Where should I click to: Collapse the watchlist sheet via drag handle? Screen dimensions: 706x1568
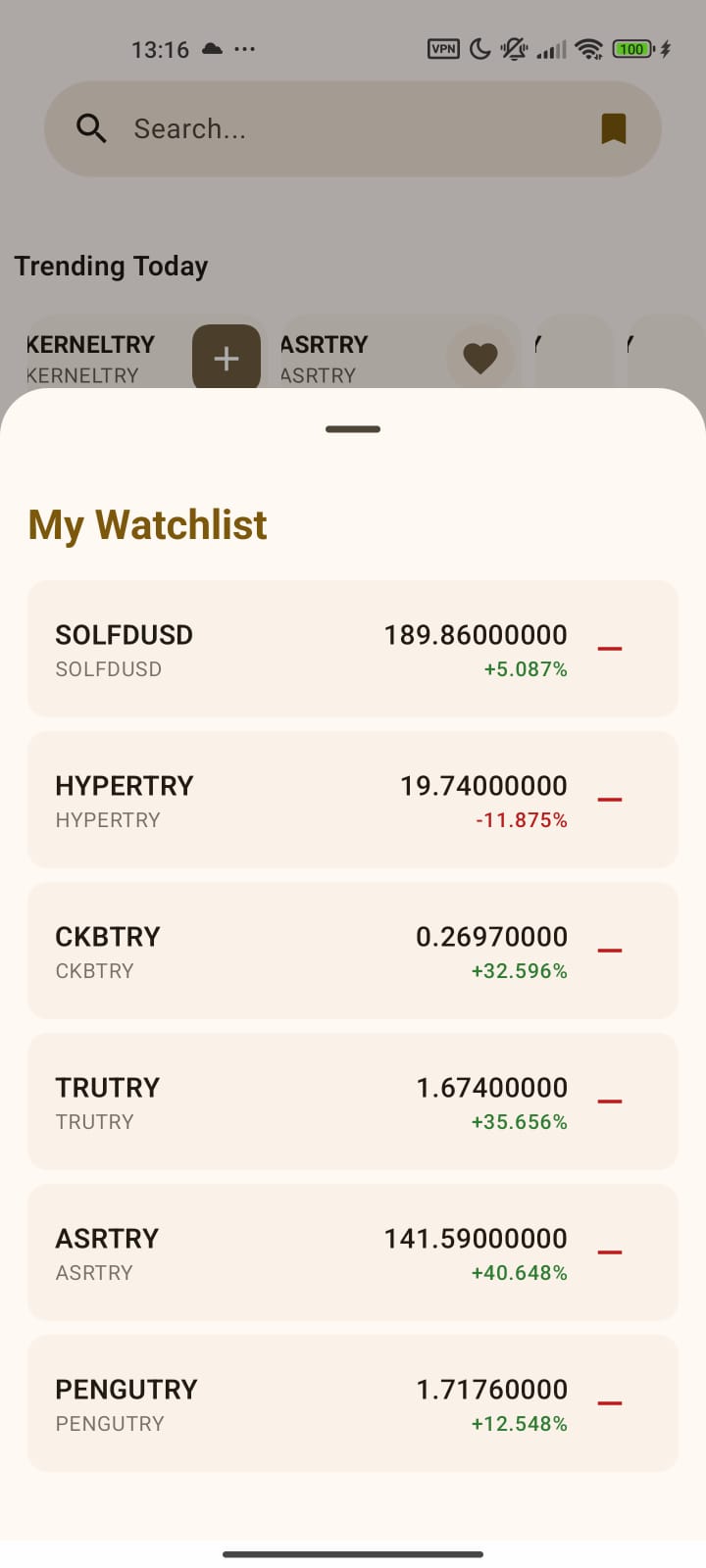(x=352, y=428)
